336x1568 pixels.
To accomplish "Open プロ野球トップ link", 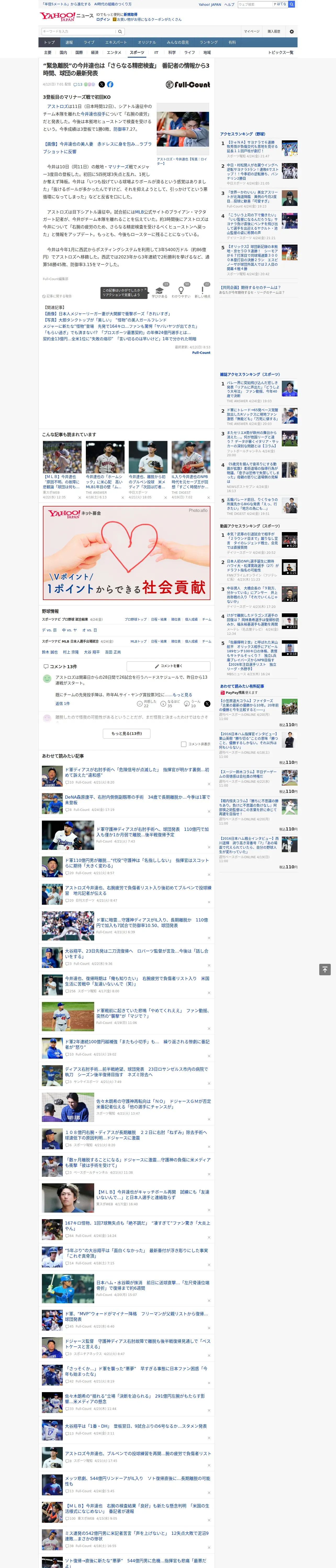I will point(136,619).
